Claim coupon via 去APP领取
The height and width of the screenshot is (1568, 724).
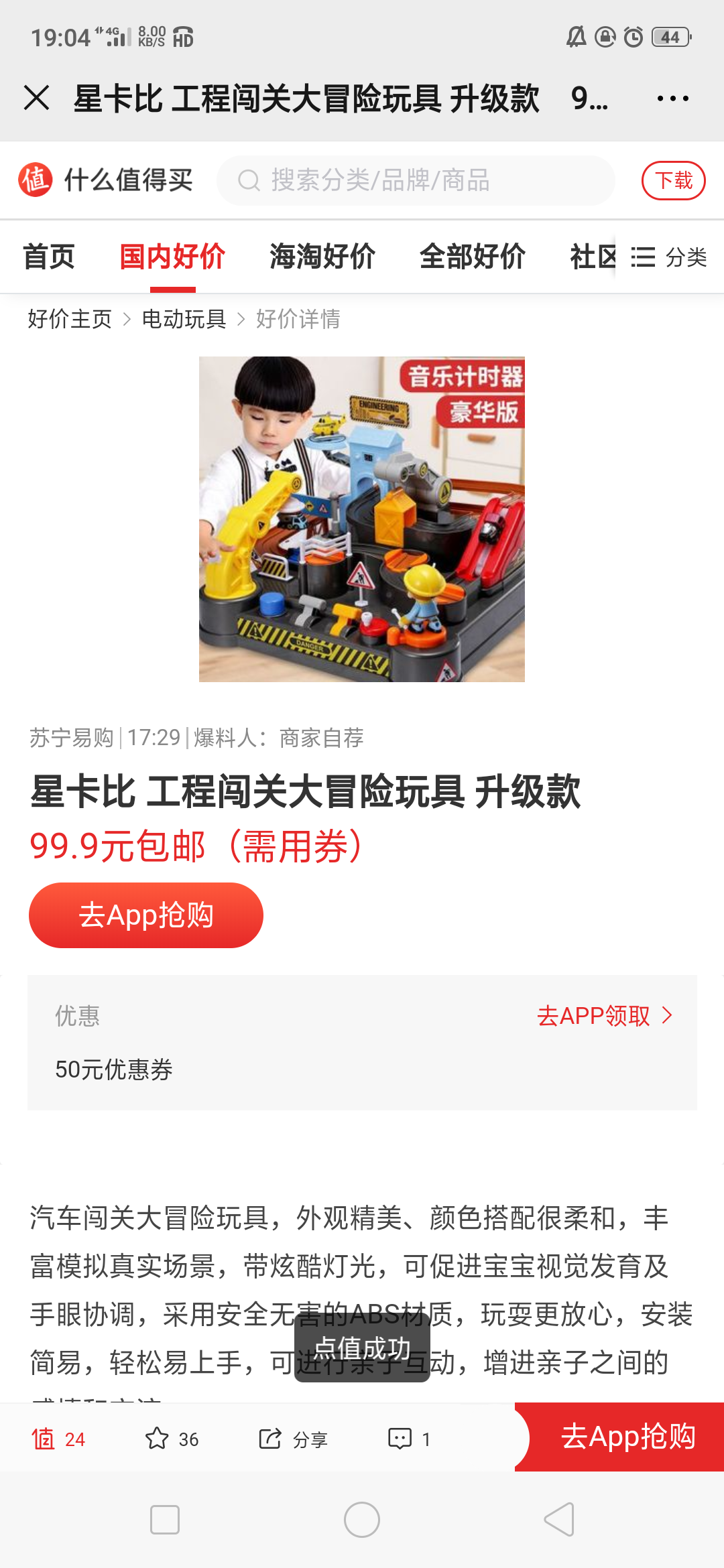coord(604,1016)
